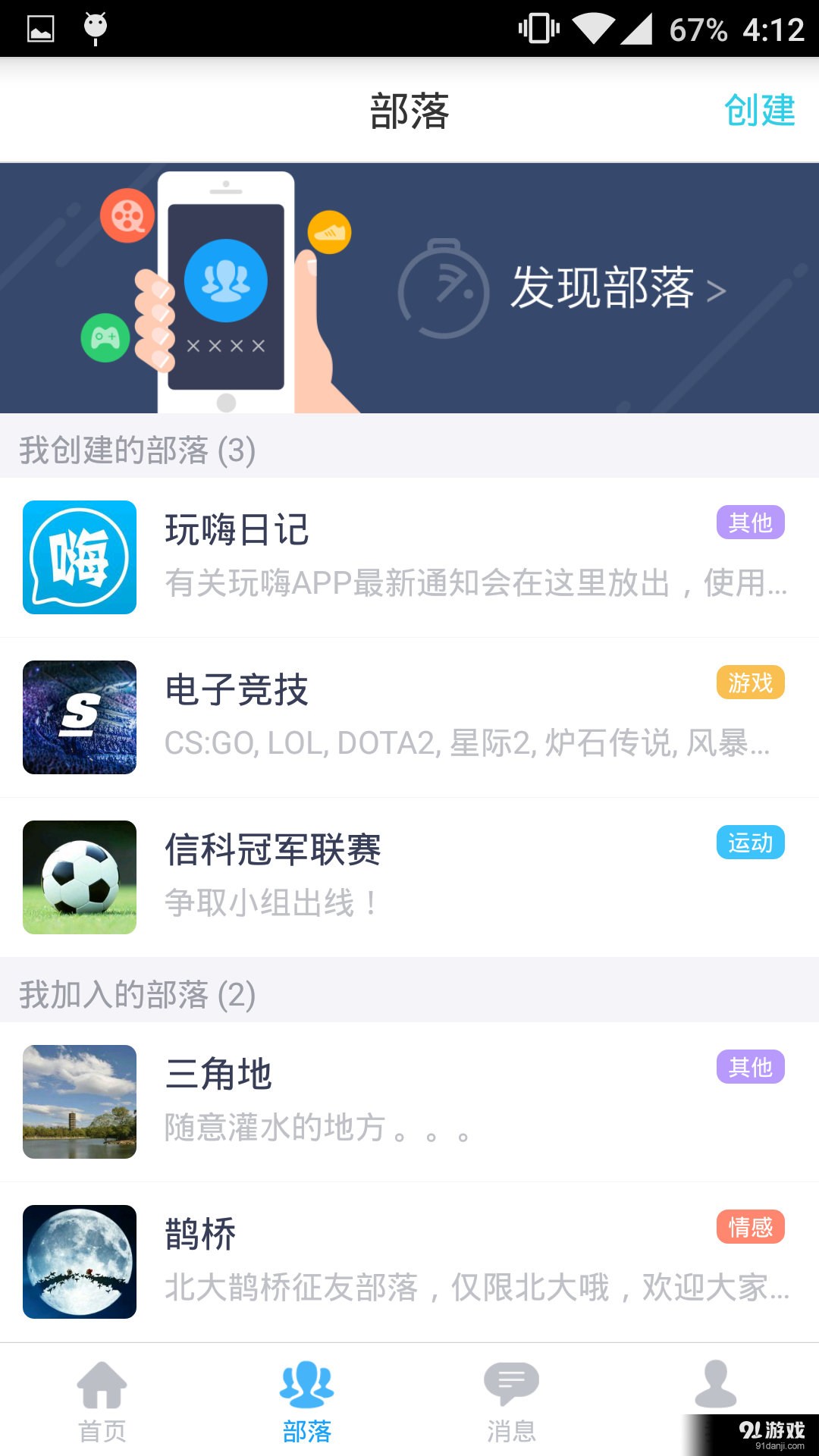Tap the 其他 tag on 玩嗨日记

[x=751, y=522]
